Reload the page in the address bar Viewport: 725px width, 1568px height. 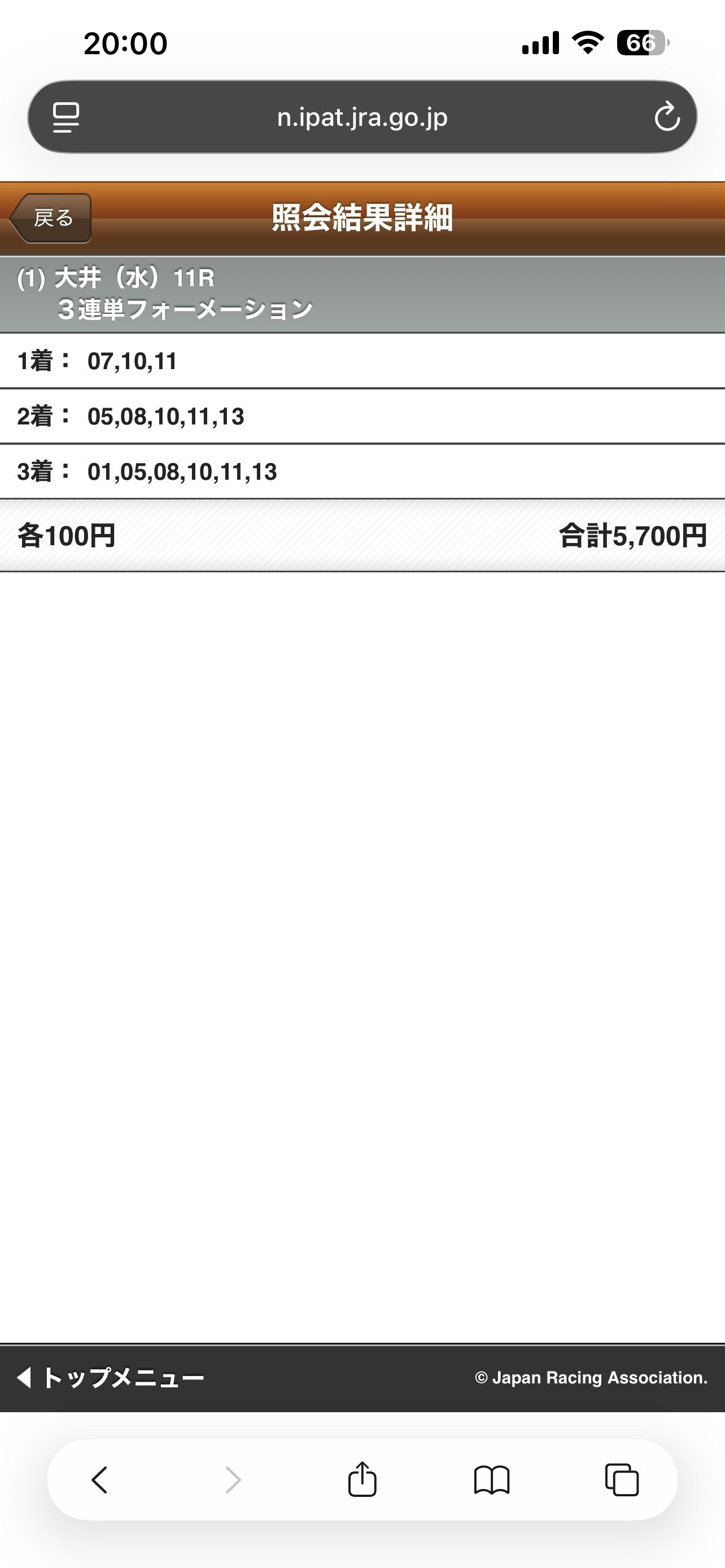667,117
